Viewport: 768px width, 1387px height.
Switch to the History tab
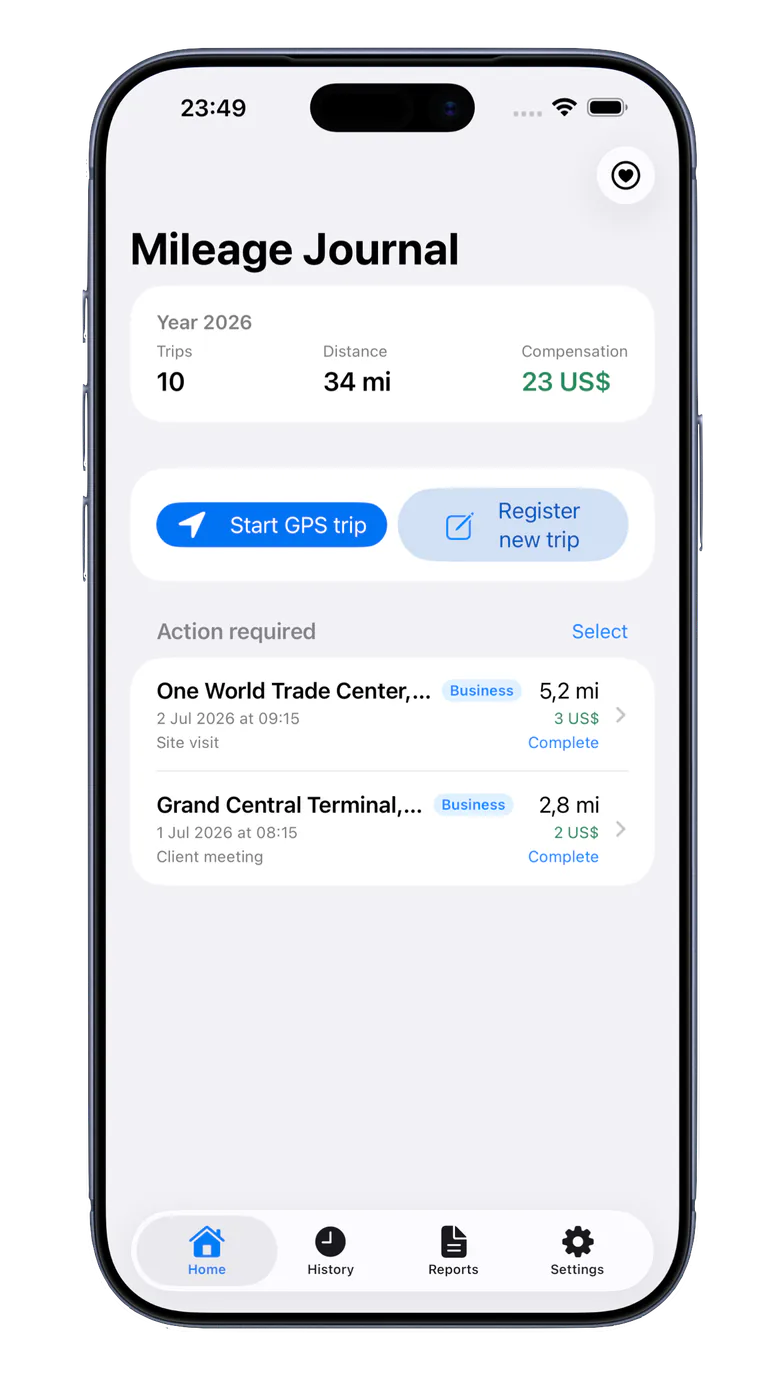click(x=330, y=1251)
